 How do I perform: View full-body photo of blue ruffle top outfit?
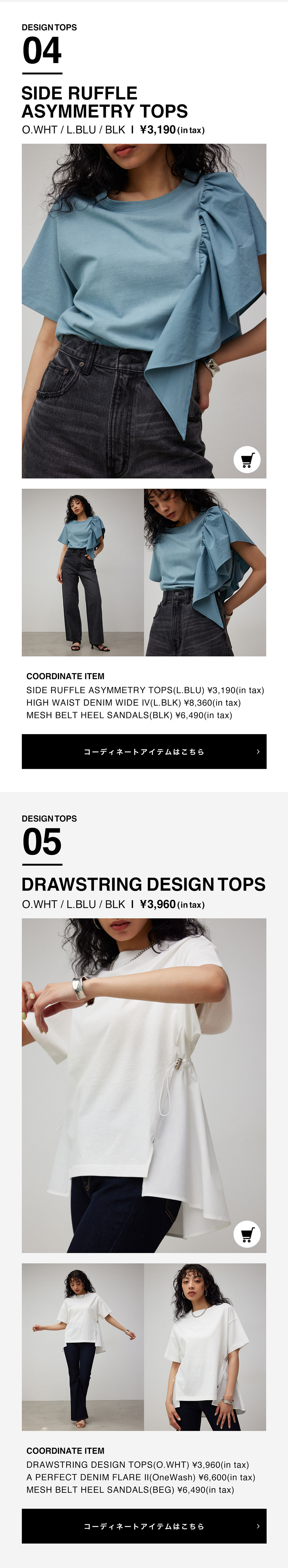(x=83, y=572)
